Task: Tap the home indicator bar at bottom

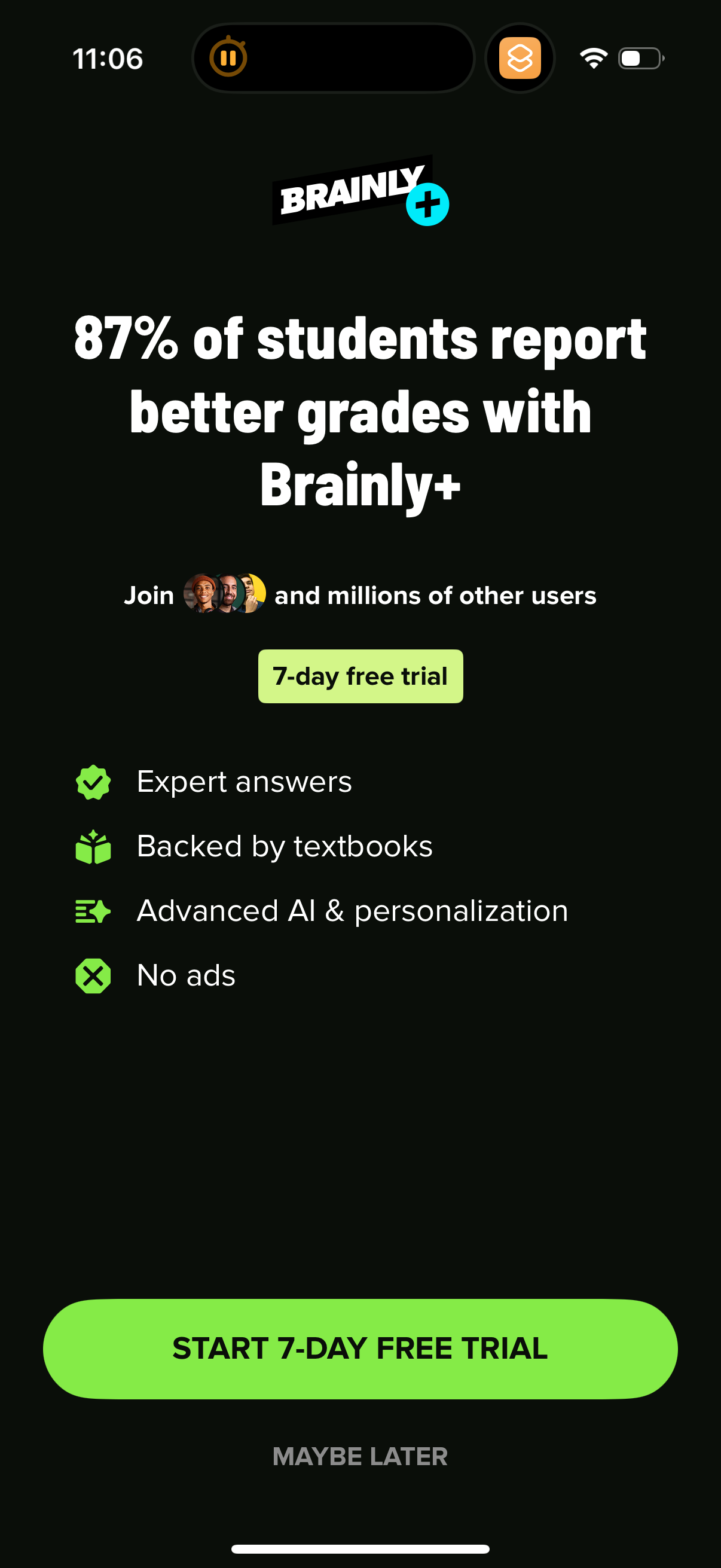Action: (x=360, y=1548)
